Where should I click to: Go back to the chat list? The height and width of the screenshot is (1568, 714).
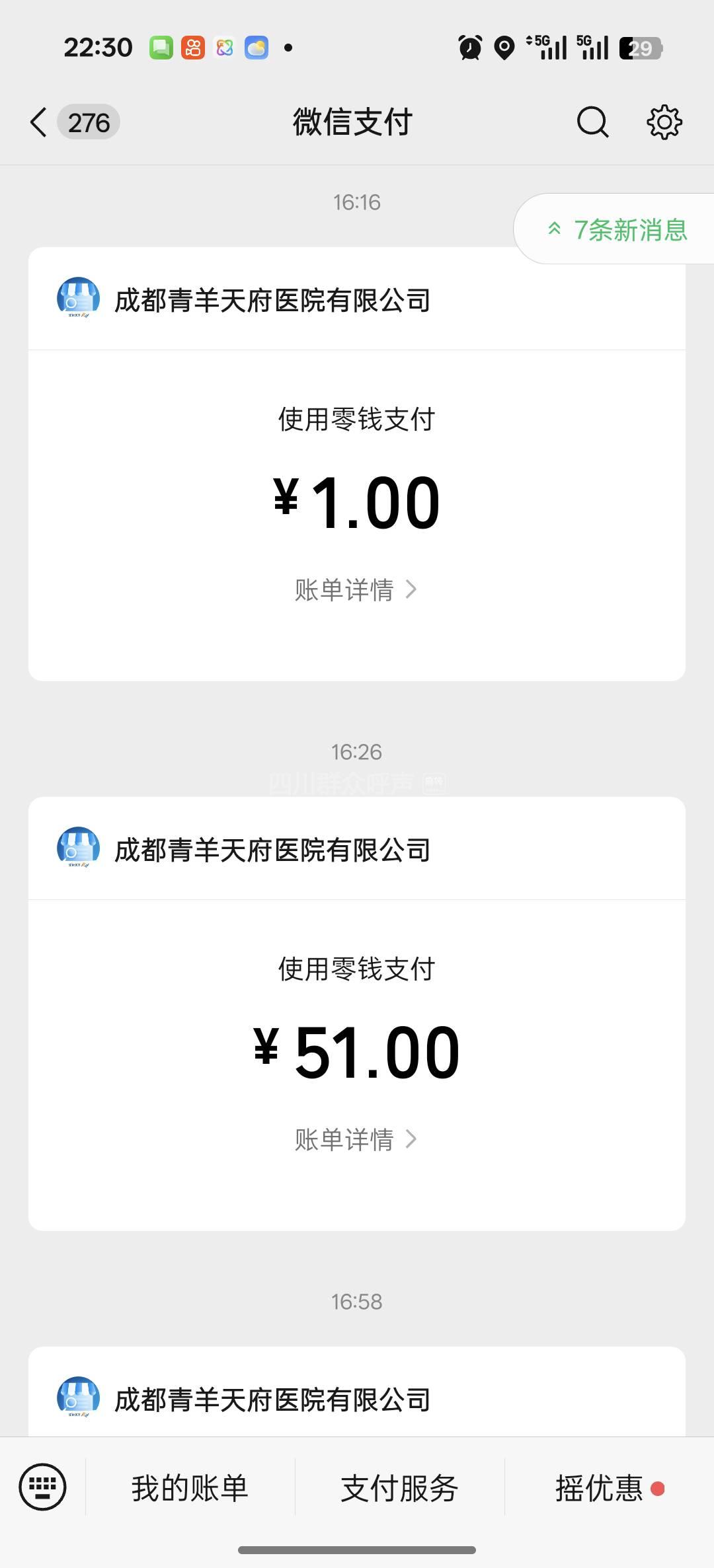40,122
